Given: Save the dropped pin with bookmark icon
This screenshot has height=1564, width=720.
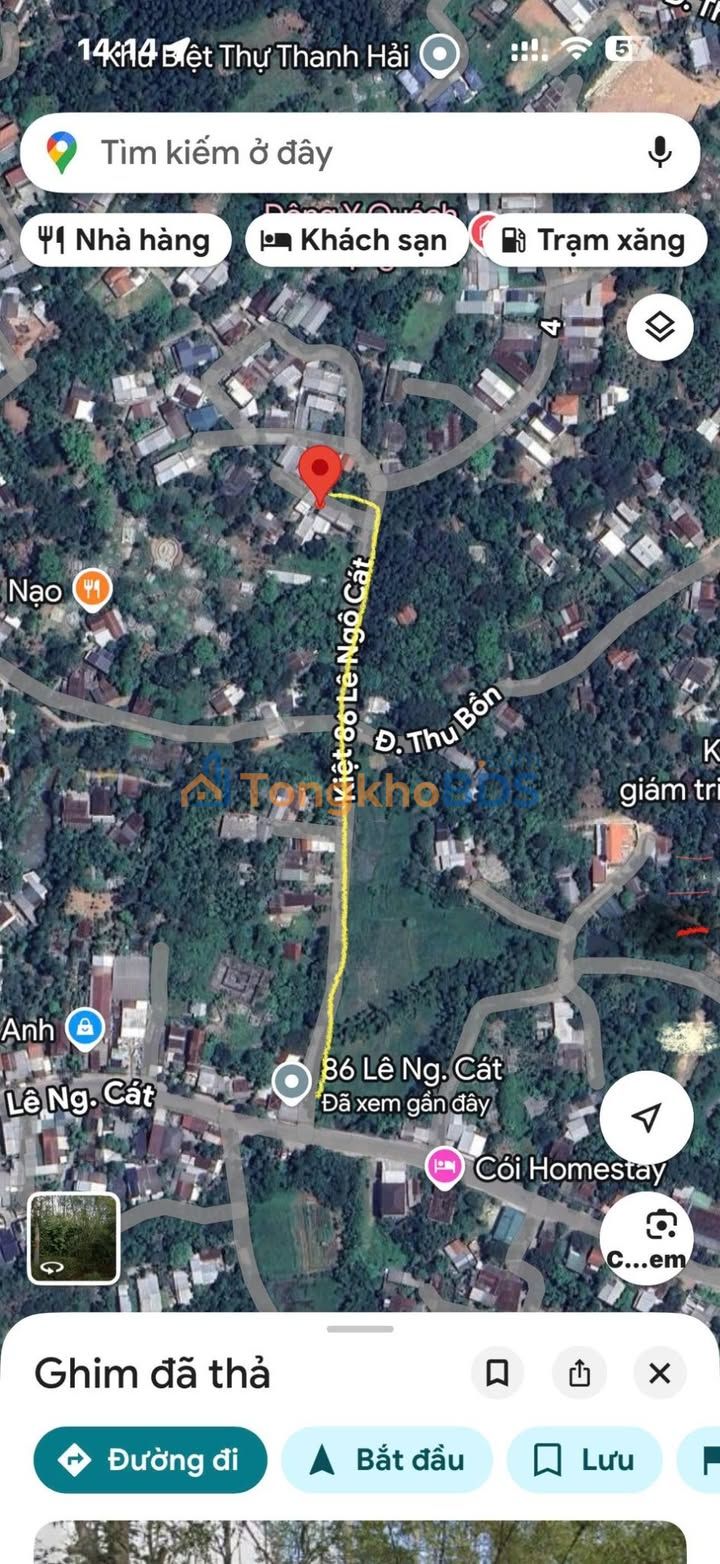Looking at the screenshot, I should pos(497,1373).
